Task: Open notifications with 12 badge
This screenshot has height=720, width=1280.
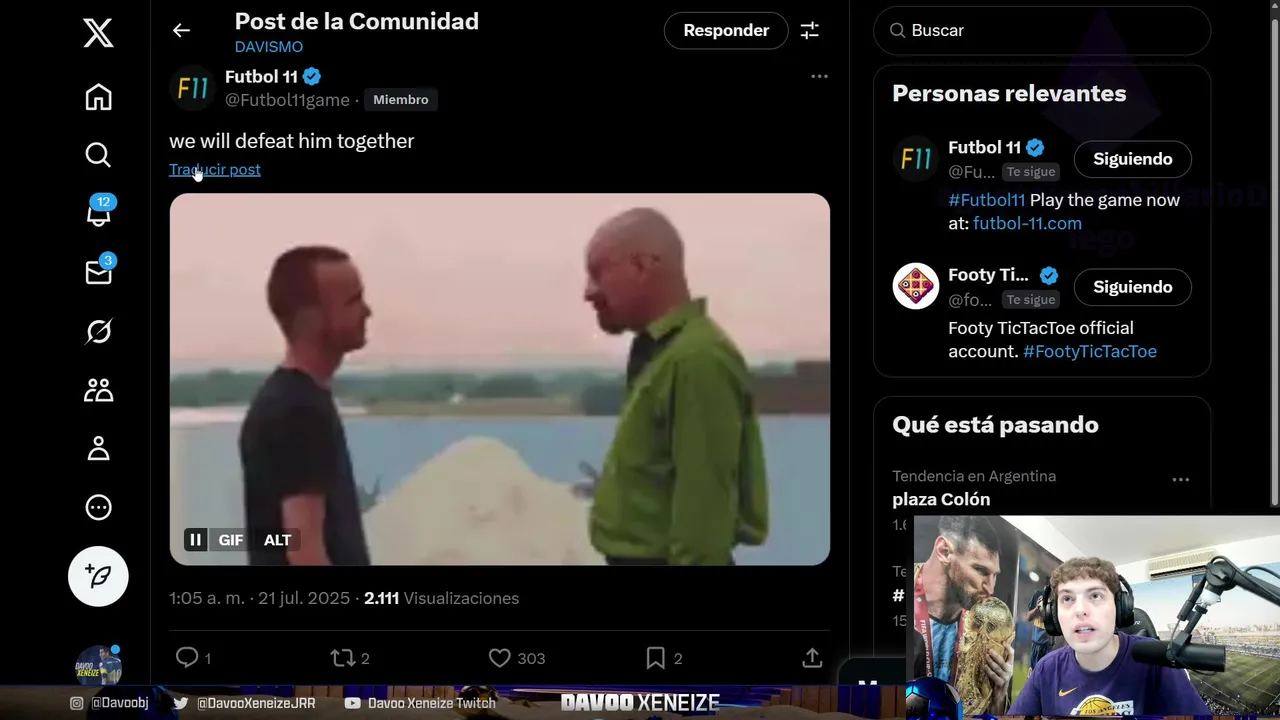Action: (98, 213)
